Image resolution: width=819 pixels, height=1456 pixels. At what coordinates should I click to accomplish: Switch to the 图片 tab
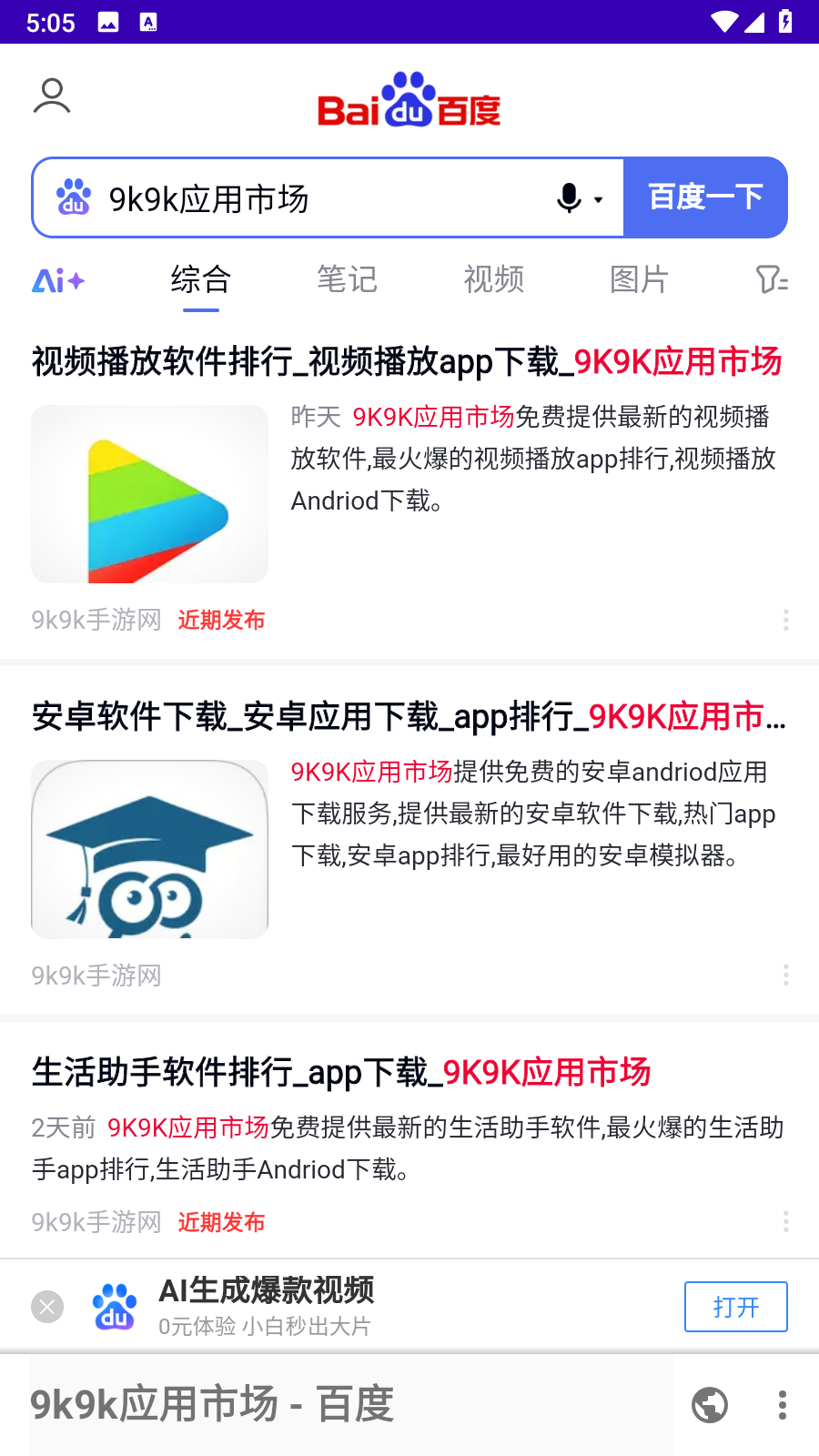(x=639, y=279)
